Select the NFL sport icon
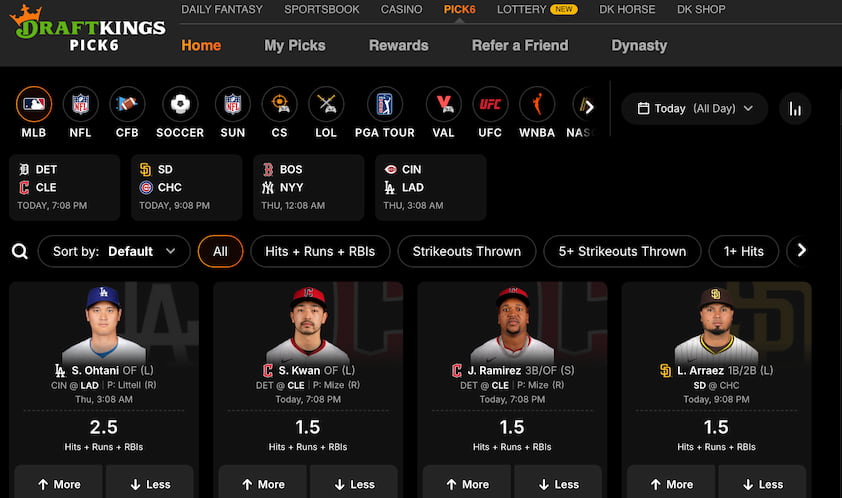The height and width of the screenshot is (498, 842). [x=81, y=104]
